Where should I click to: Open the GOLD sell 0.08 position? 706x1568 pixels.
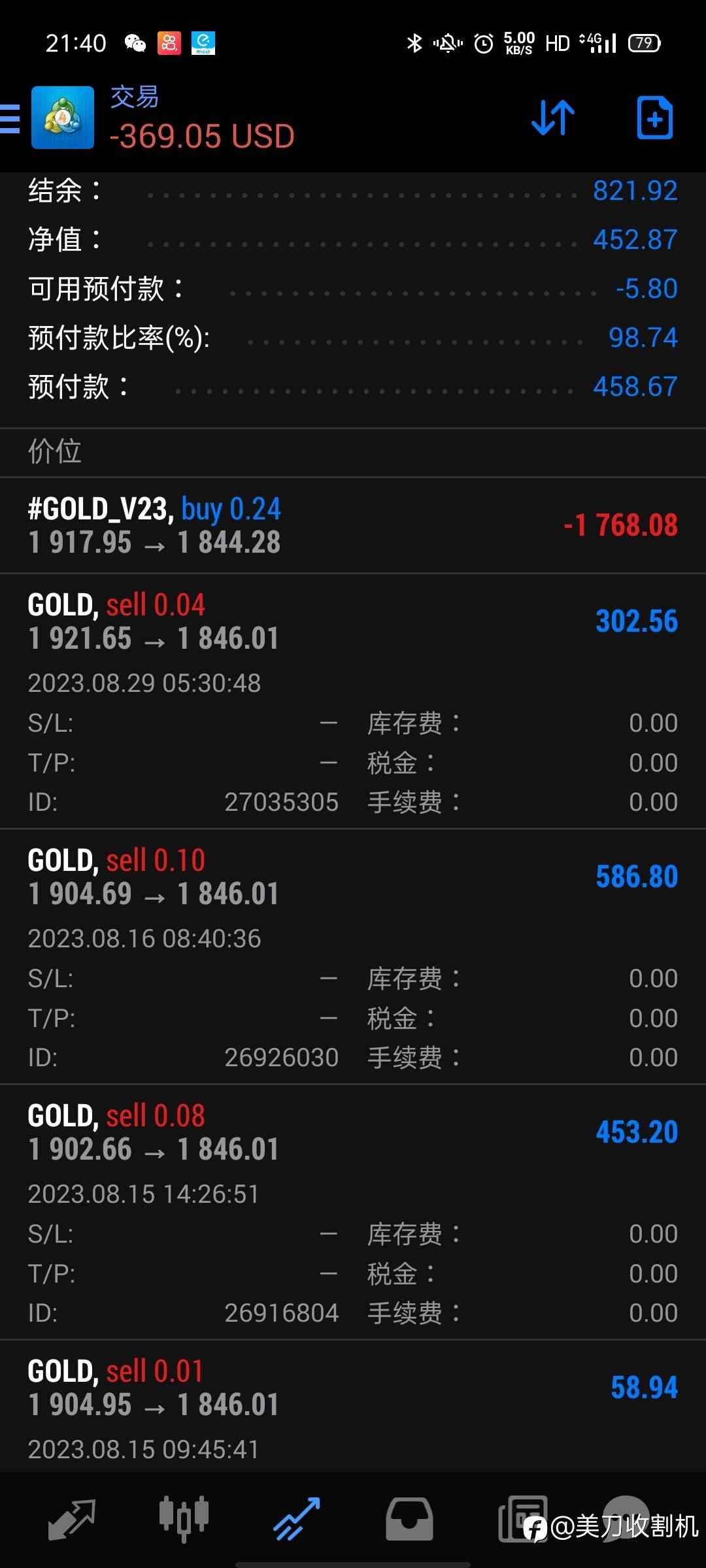click(353, 1213)
